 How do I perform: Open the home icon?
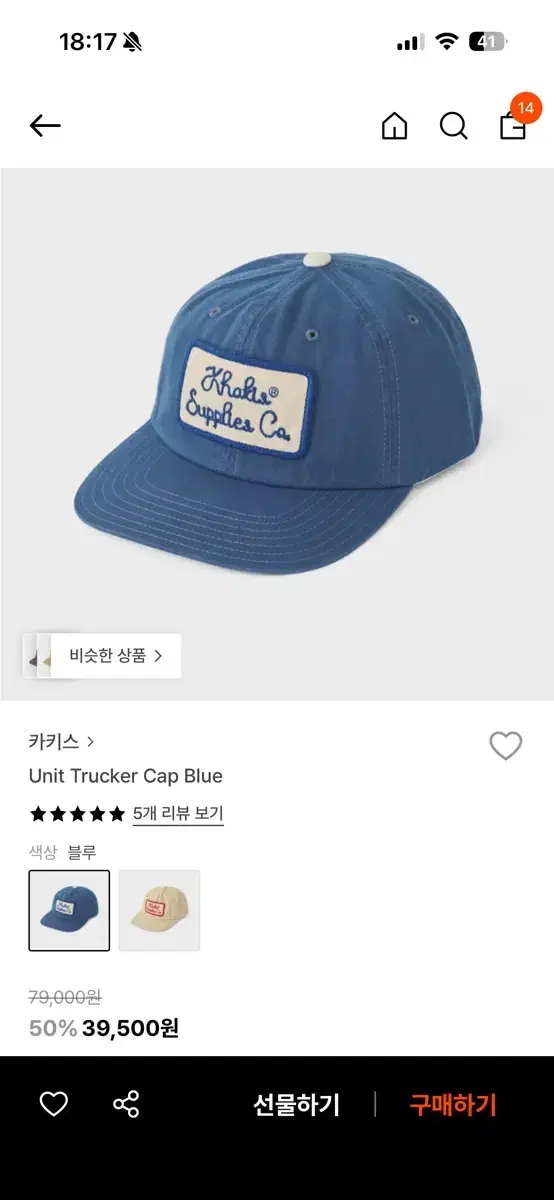coord(395,126)
